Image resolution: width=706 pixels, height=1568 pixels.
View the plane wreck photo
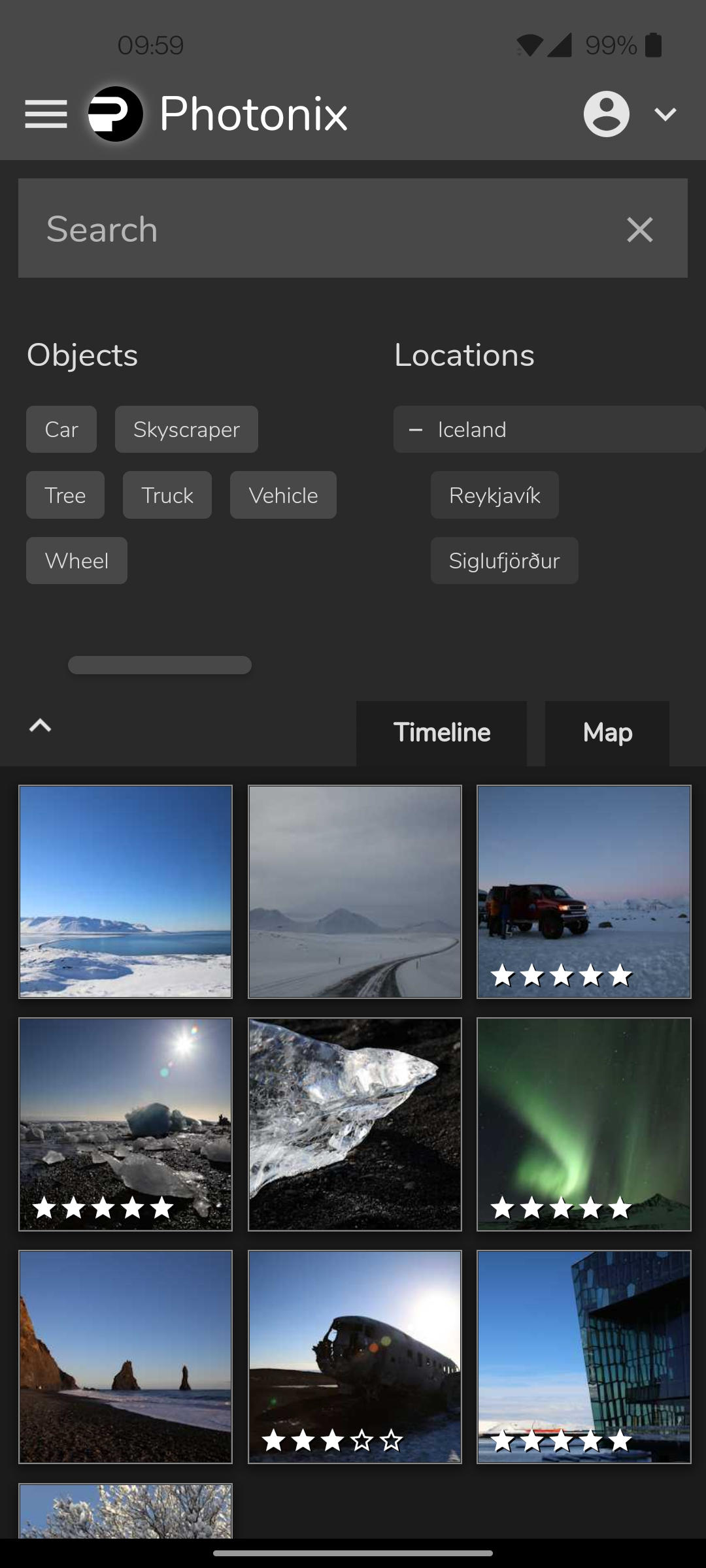[355, 1357]
